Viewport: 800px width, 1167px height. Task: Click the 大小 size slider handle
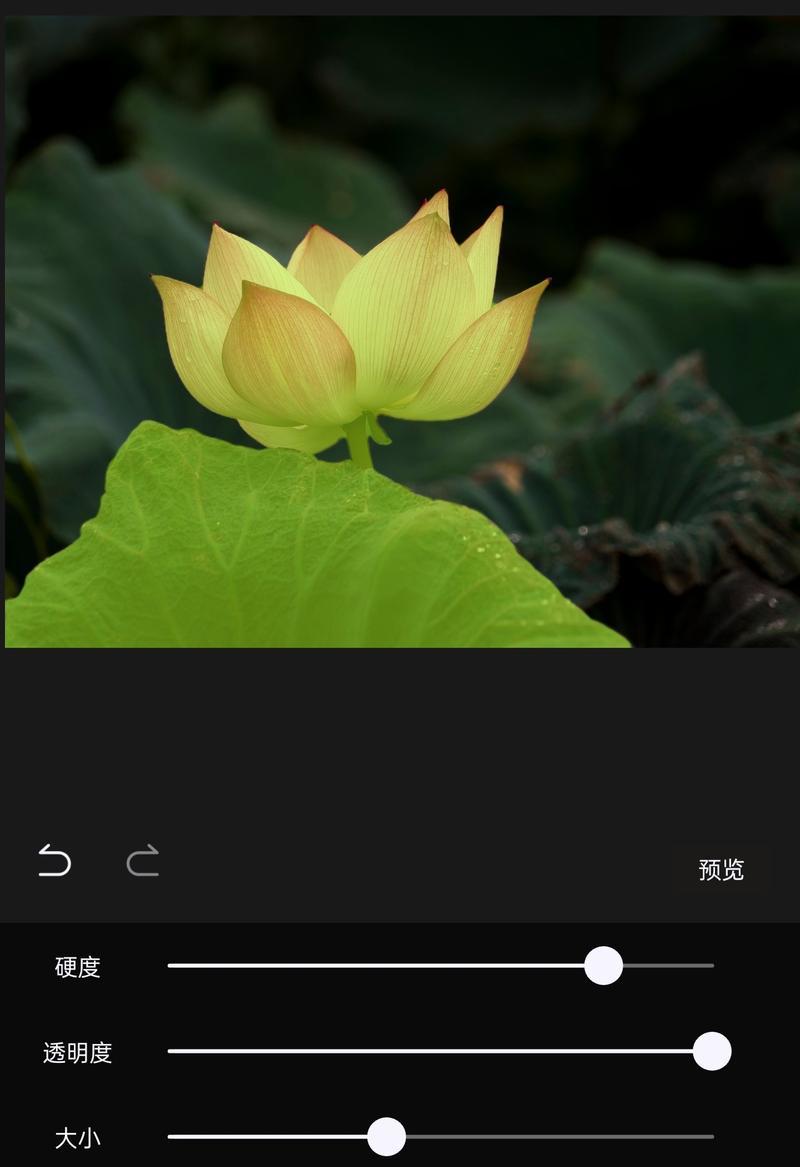pos(385,1135)
